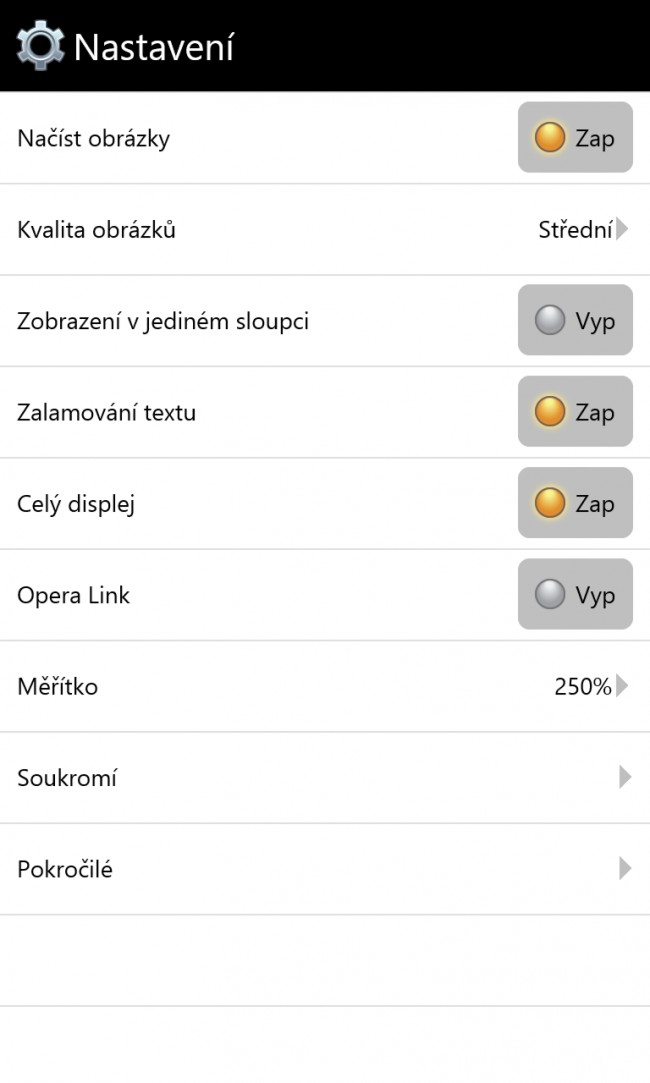Turn off the Načíst obrázky toggle
This screenshot has width=650, height=1083.
575,137
